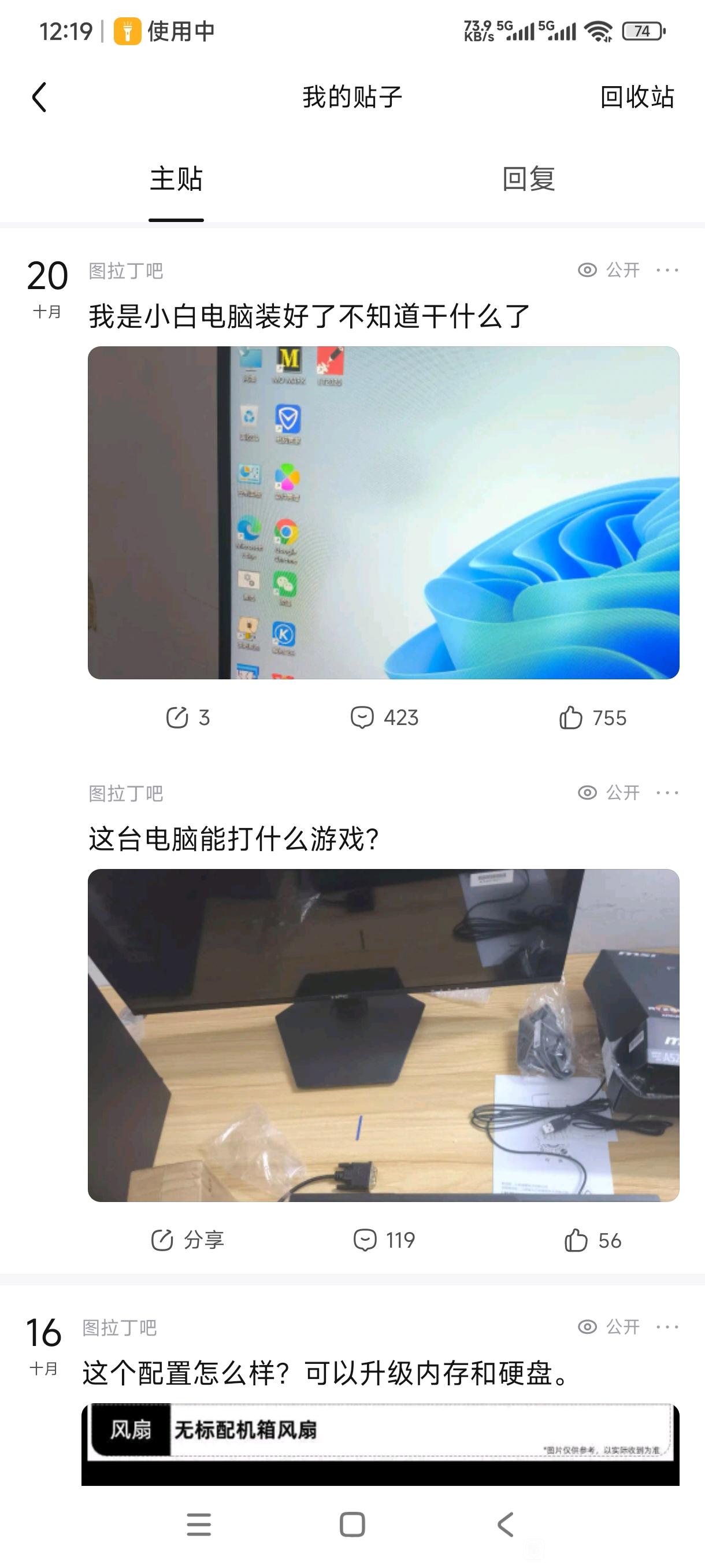This screenshot has height=1568, width=705.
Task: Open overflow menu for 我是小白电脑装好了 post
Action: (x=667, y=270)
